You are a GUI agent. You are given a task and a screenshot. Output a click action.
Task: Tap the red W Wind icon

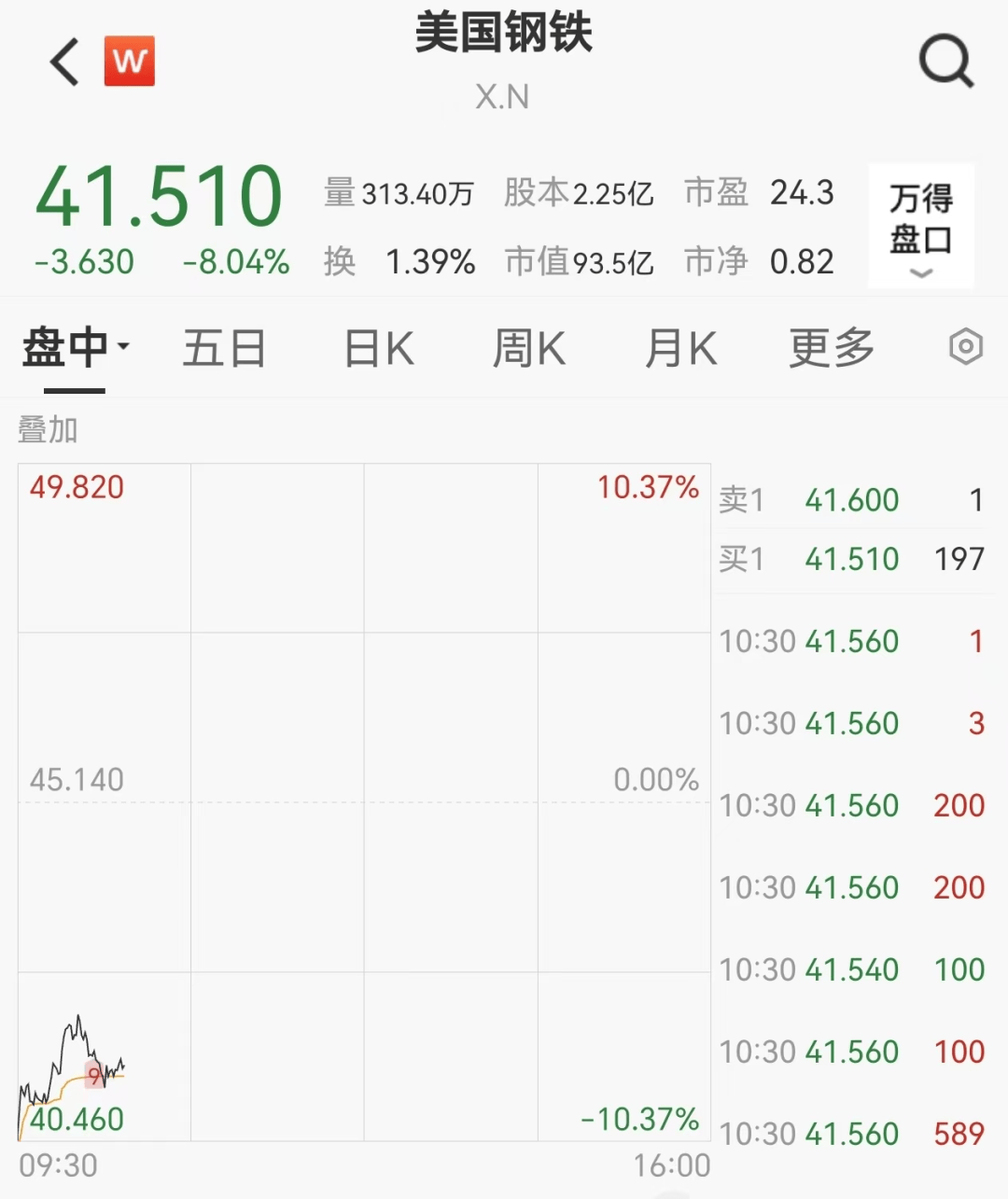coord(129,62)
